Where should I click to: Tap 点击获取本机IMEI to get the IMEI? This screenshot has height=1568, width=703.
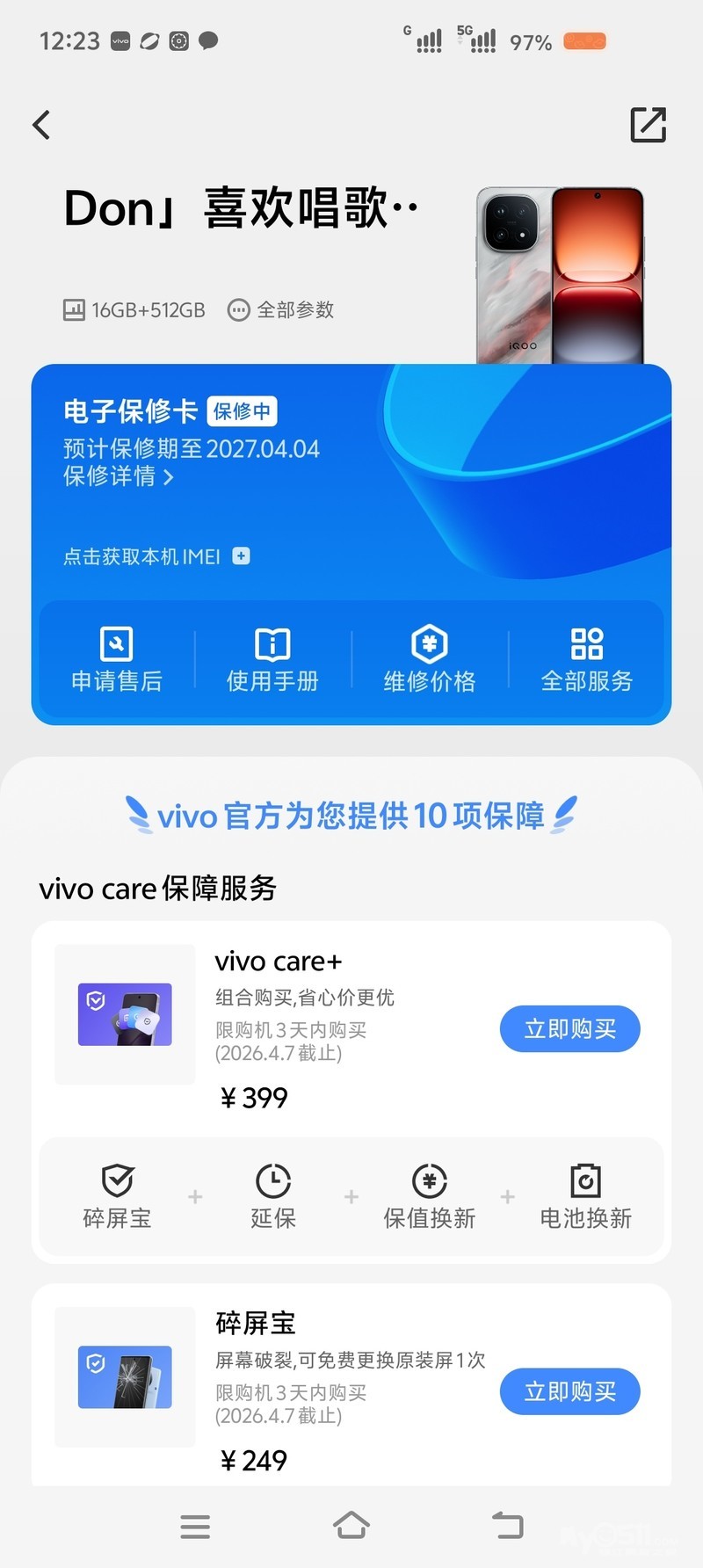click(156, 556)
